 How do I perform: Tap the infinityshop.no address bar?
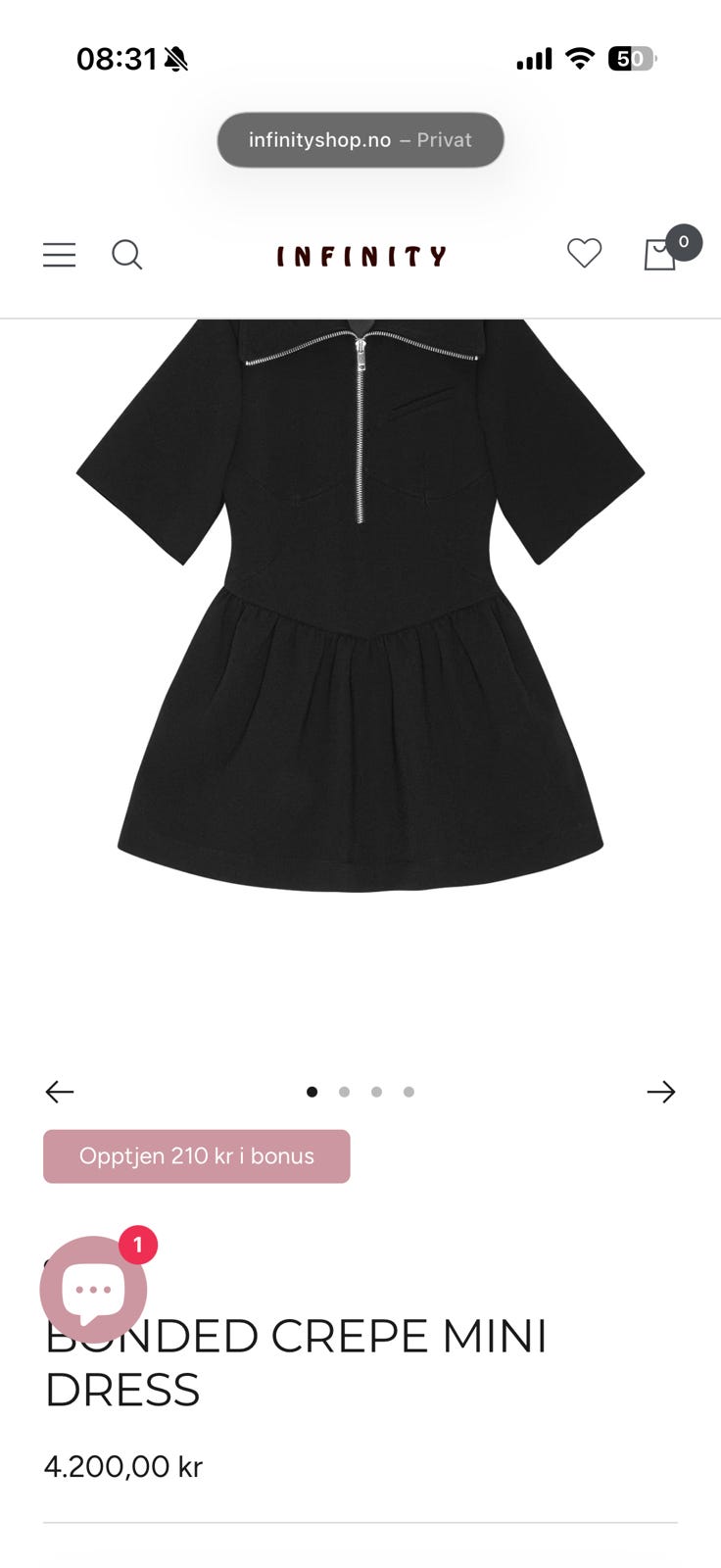pos(360,140)
